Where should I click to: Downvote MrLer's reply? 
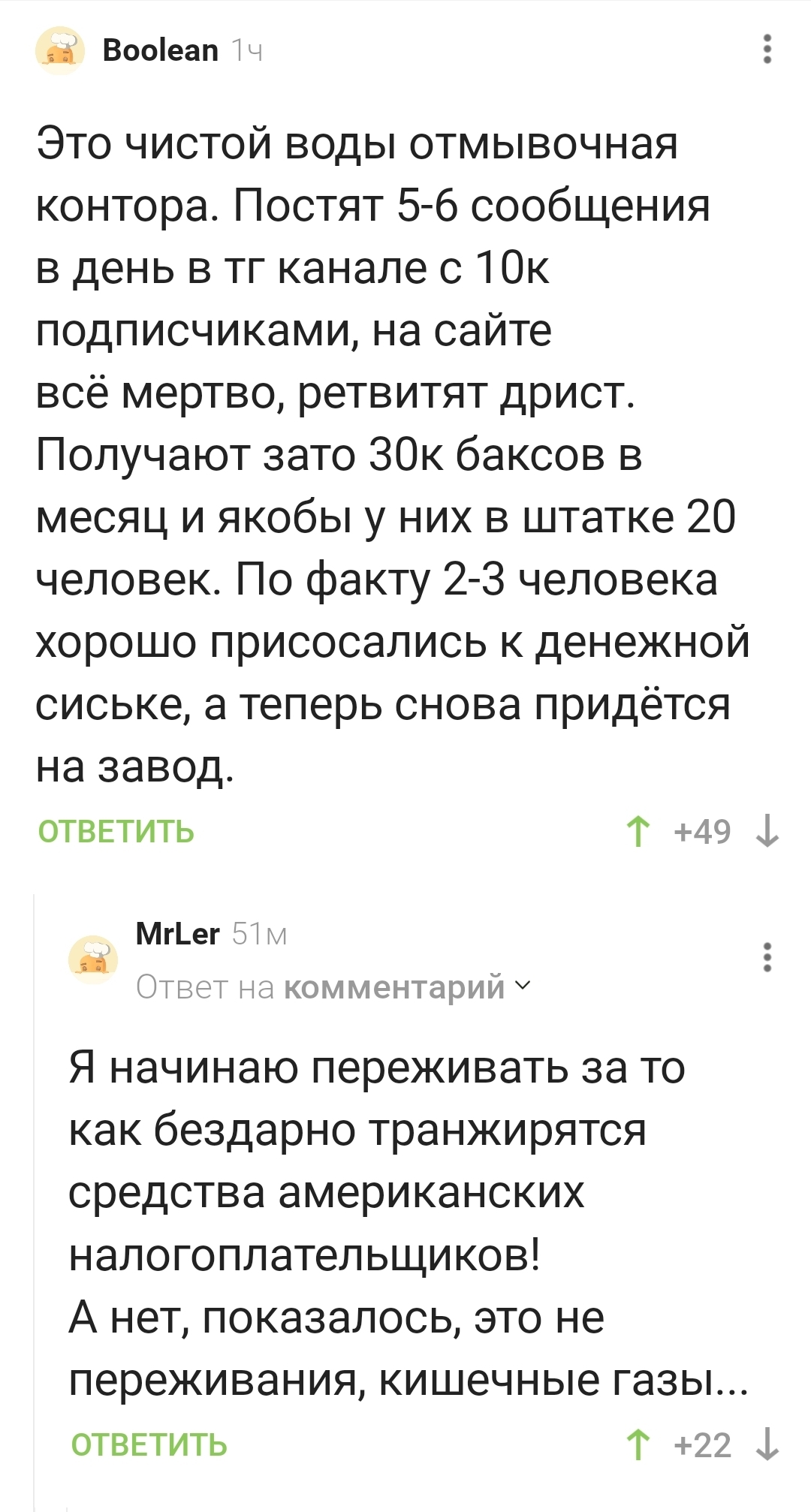[x=767, y=1445]
